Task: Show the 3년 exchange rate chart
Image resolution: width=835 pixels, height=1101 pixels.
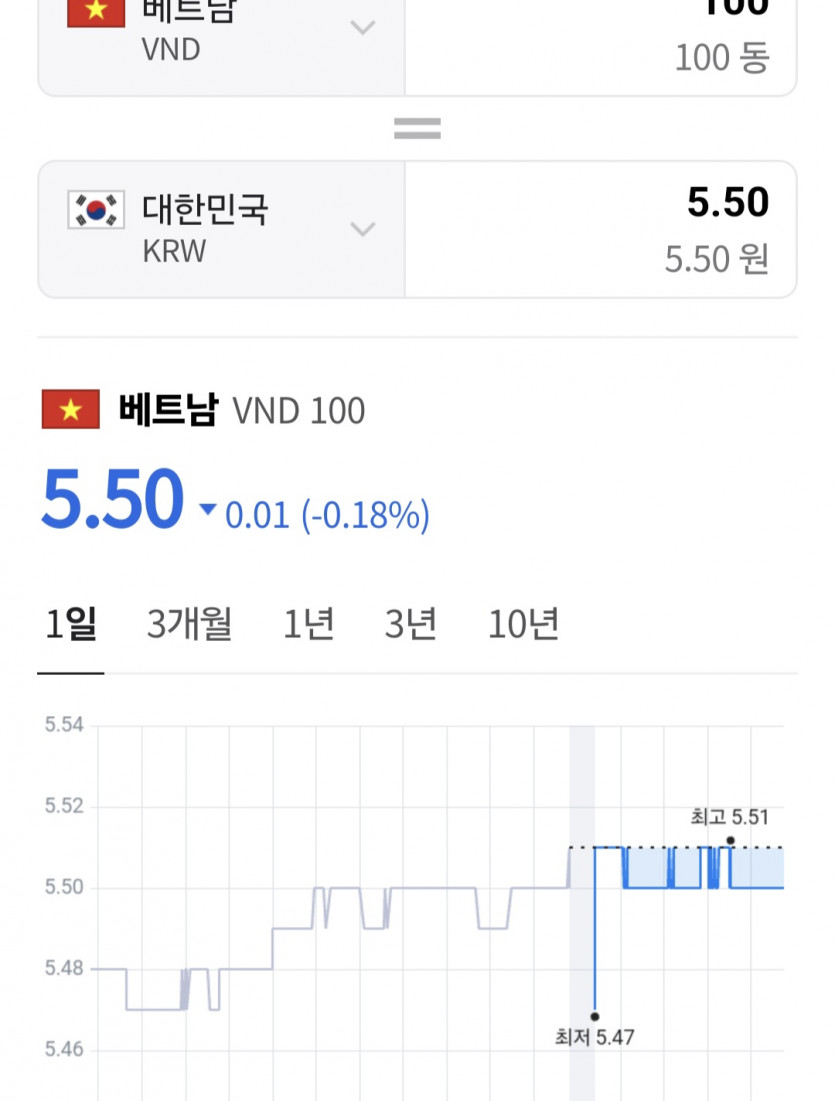Action: click(x=411, y=624)
